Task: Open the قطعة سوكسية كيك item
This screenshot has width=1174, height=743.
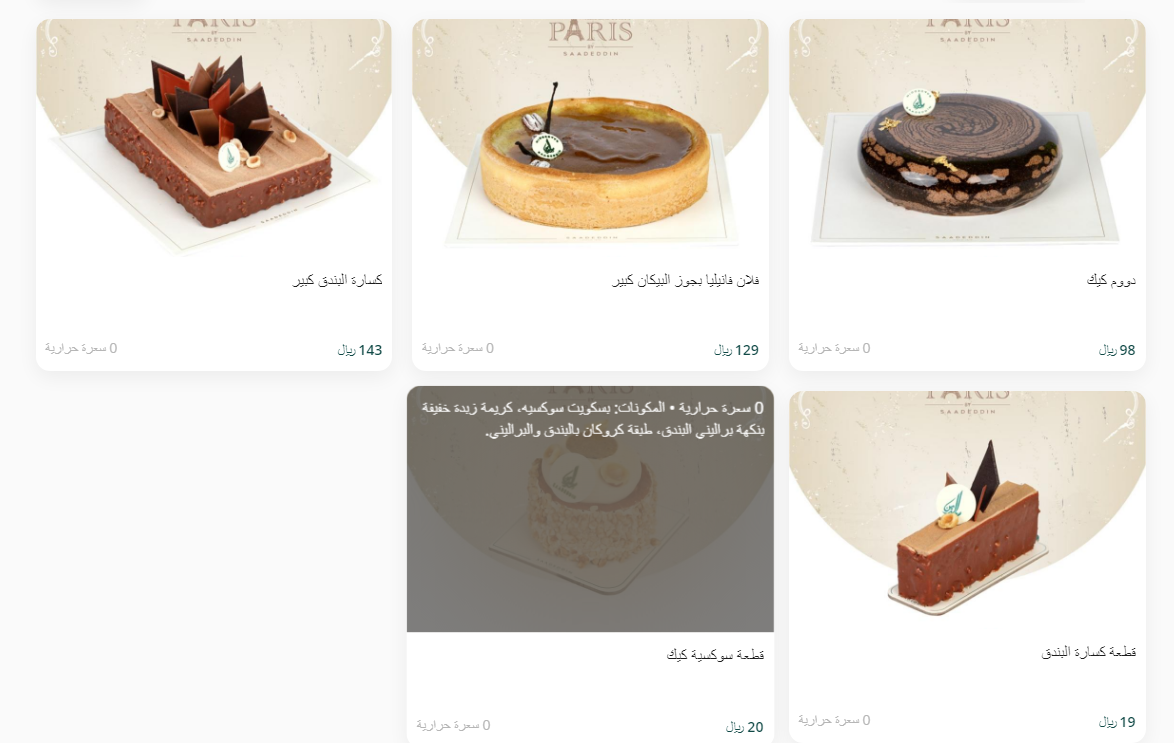Action: coord(590,565)
